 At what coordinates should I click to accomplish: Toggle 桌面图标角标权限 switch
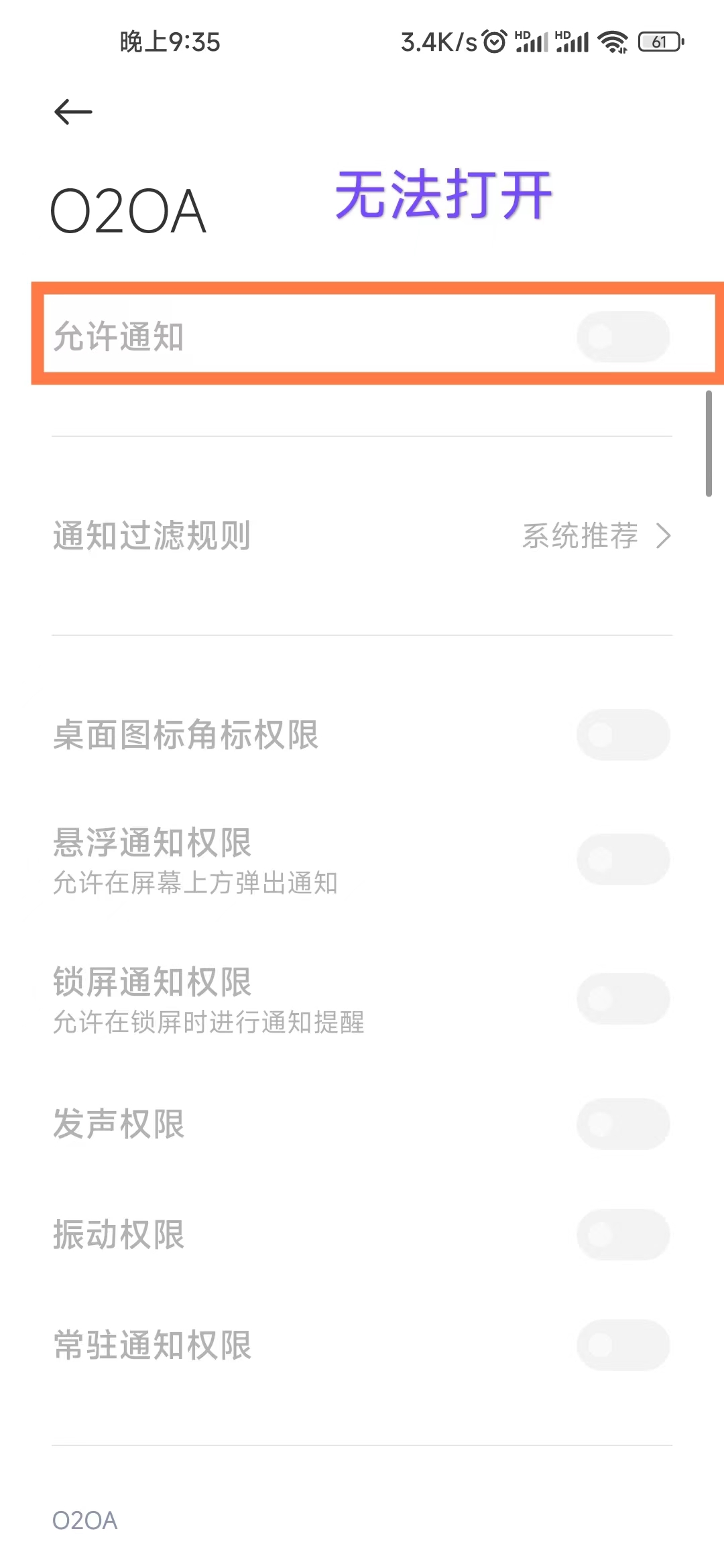[x=623, y=734]
